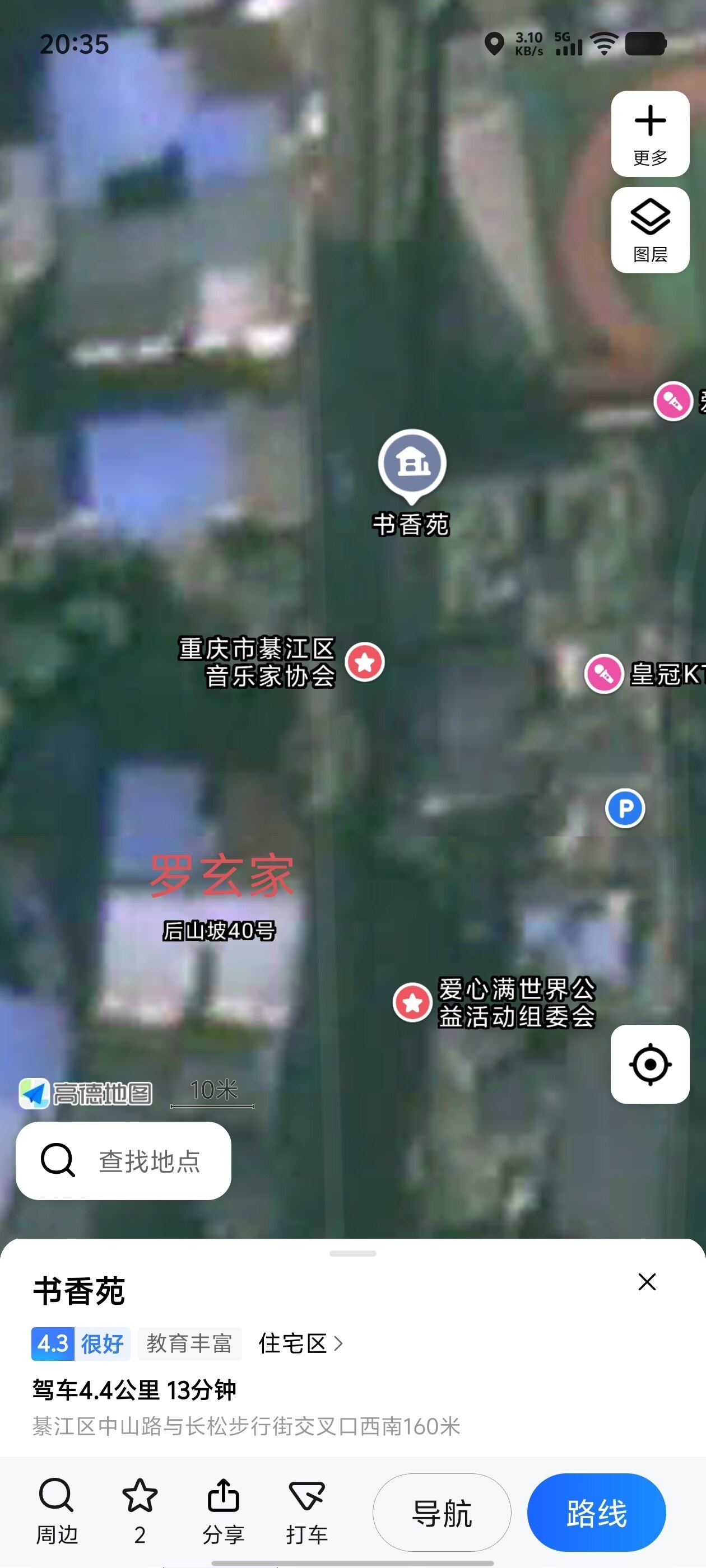Select the 书香苑 map pin
Viewport: 706px width, 1568px height.
pos(412,464)
